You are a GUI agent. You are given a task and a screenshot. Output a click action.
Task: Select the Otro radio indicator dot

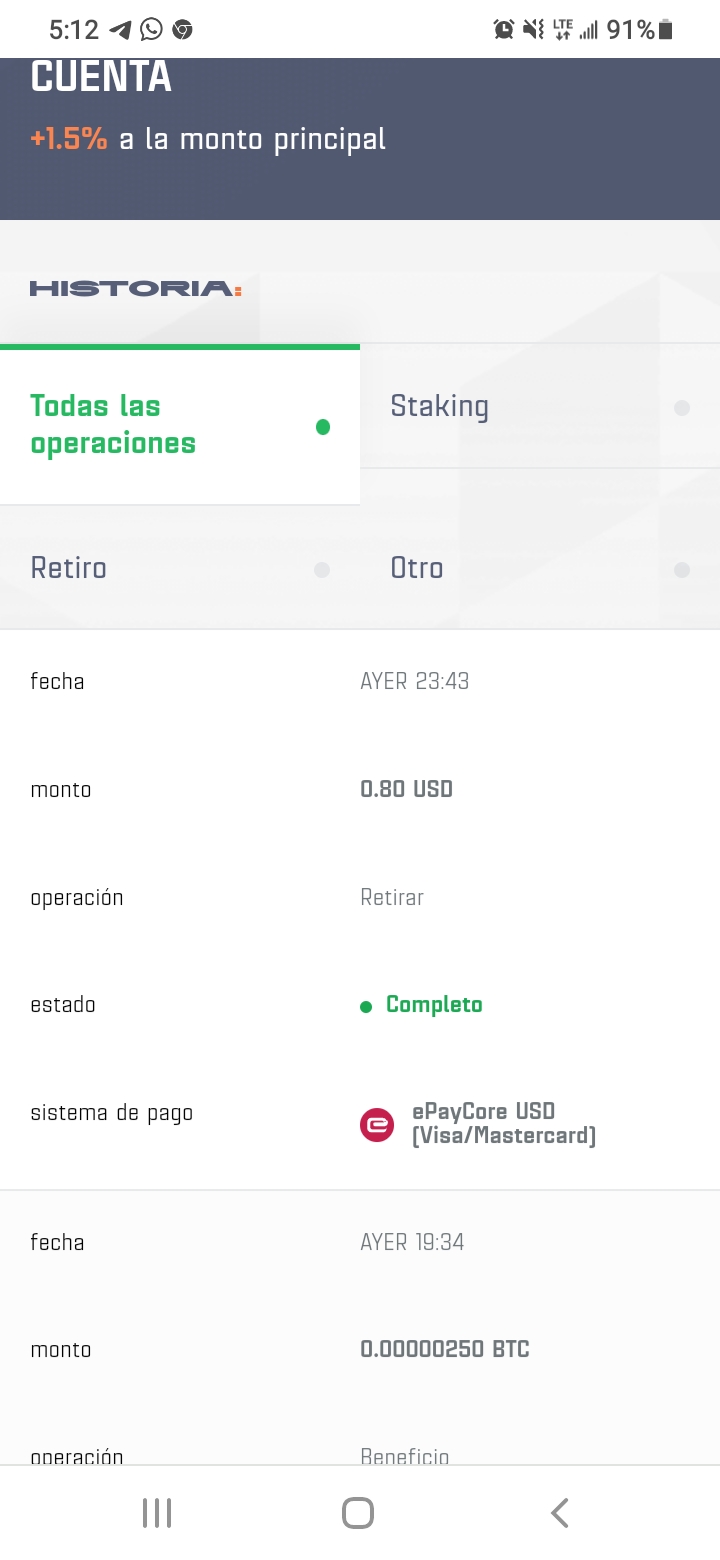pos(682,569)
